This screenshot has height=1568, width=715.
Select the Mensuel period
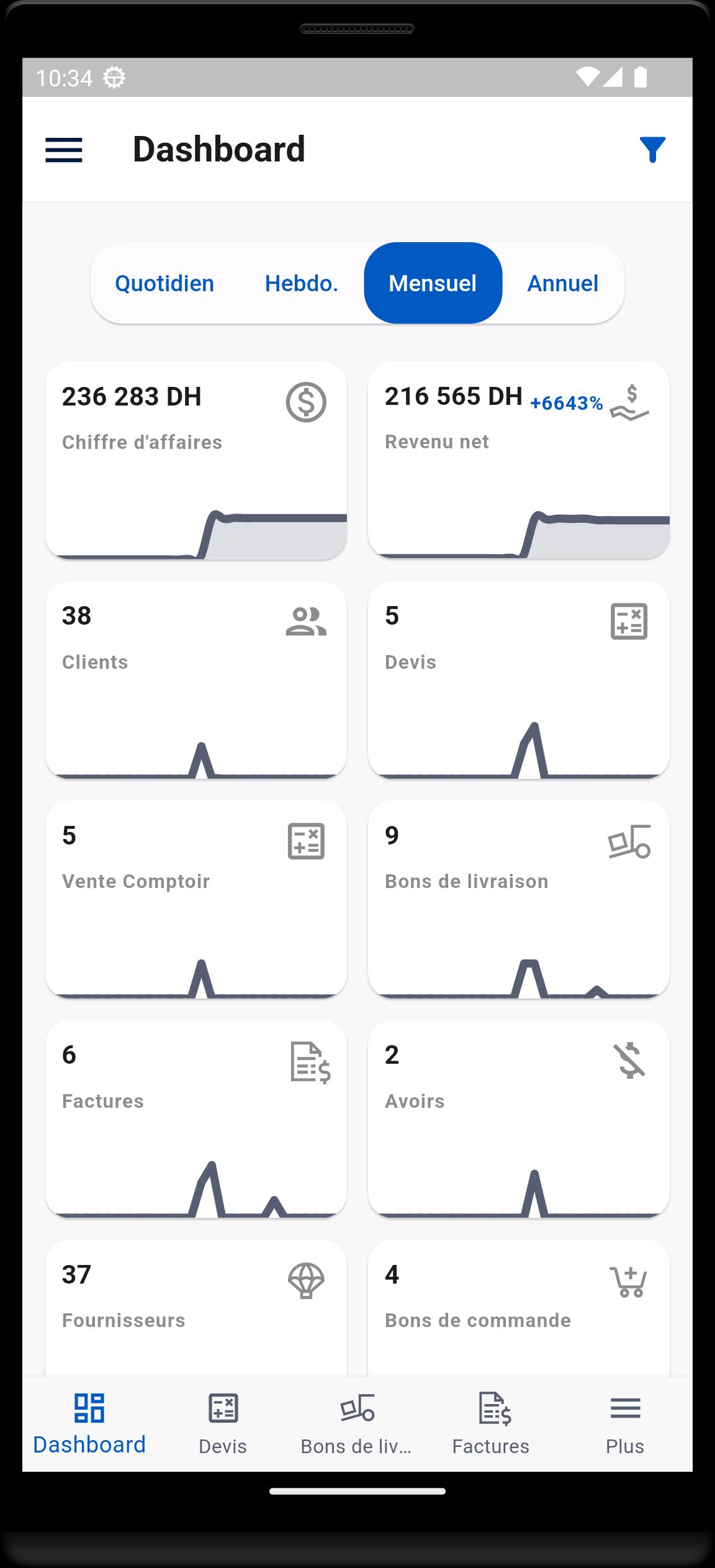click(433, 283)
